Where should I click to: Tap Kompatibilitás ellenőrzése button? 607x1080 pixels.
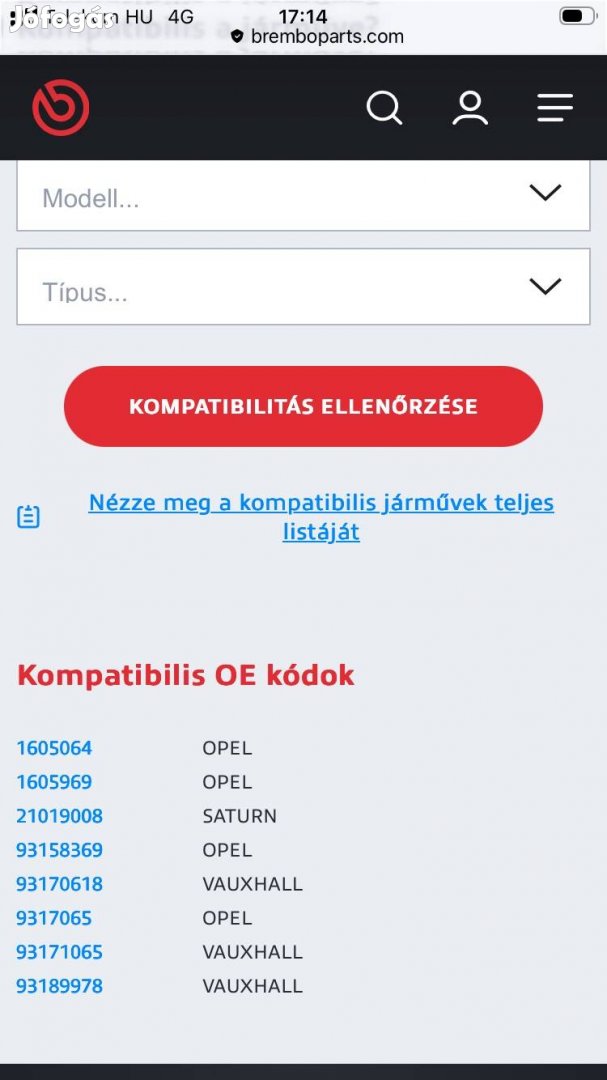point(303,407)
